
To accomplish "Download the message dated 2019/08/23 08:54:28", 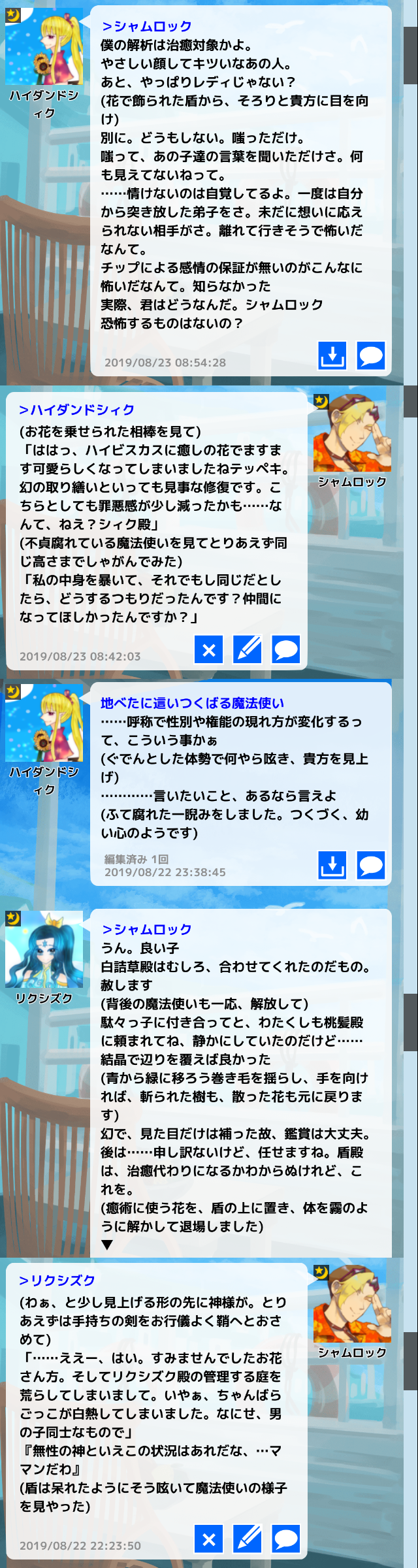I will tap(332, 355).
